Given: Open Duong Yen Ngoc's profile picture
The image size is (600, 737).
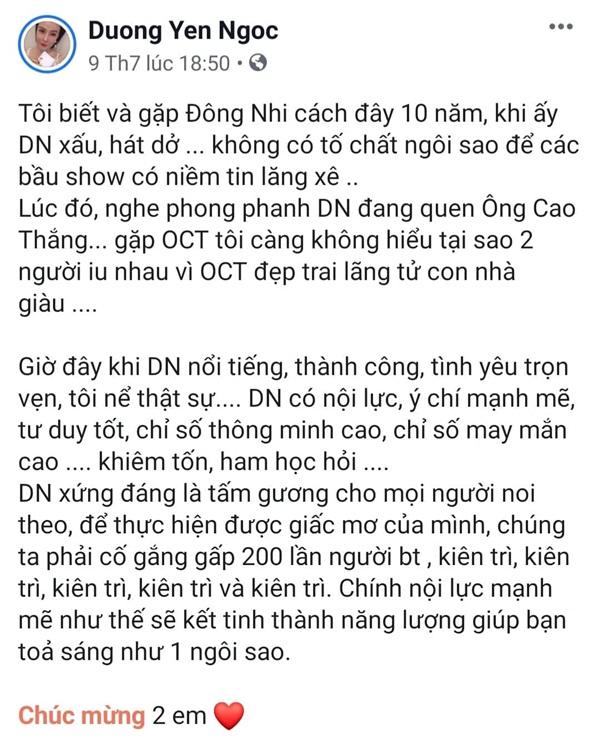Looking at the screenshot, I should [x=47, y=43].
